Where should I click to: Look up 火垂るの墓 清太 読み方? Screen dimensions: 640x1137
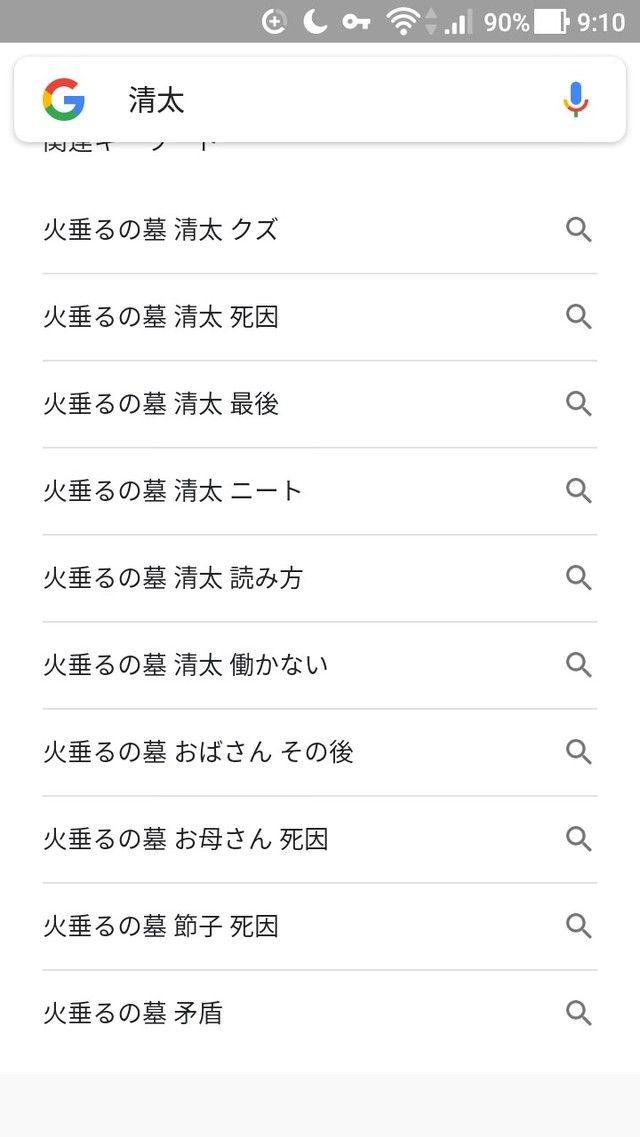pyautogui.click(x=320, y=579)
